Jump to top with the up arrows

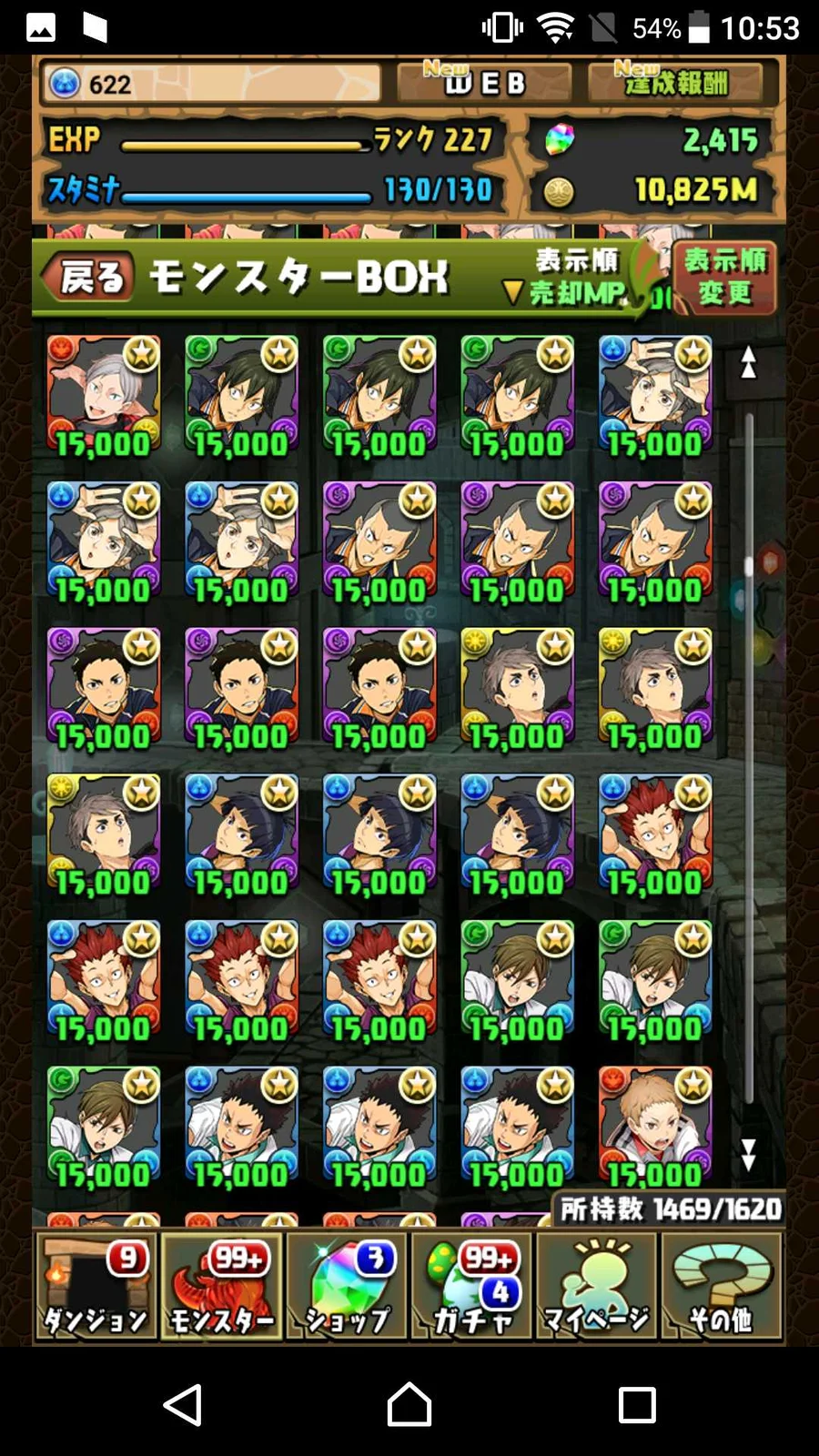tap(748, 362)
